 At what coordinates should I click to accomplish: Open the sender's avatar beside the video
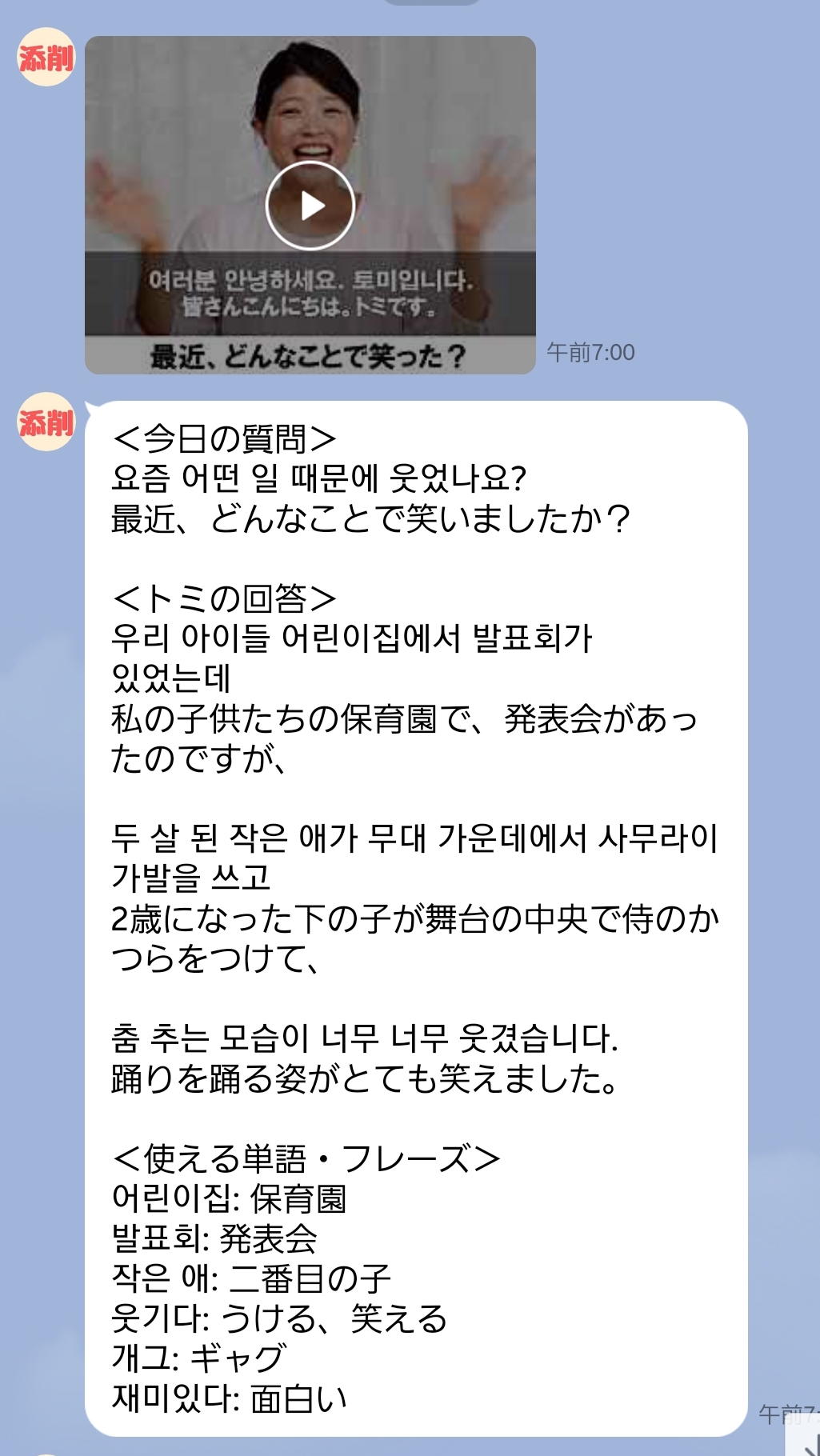(46, 58)
